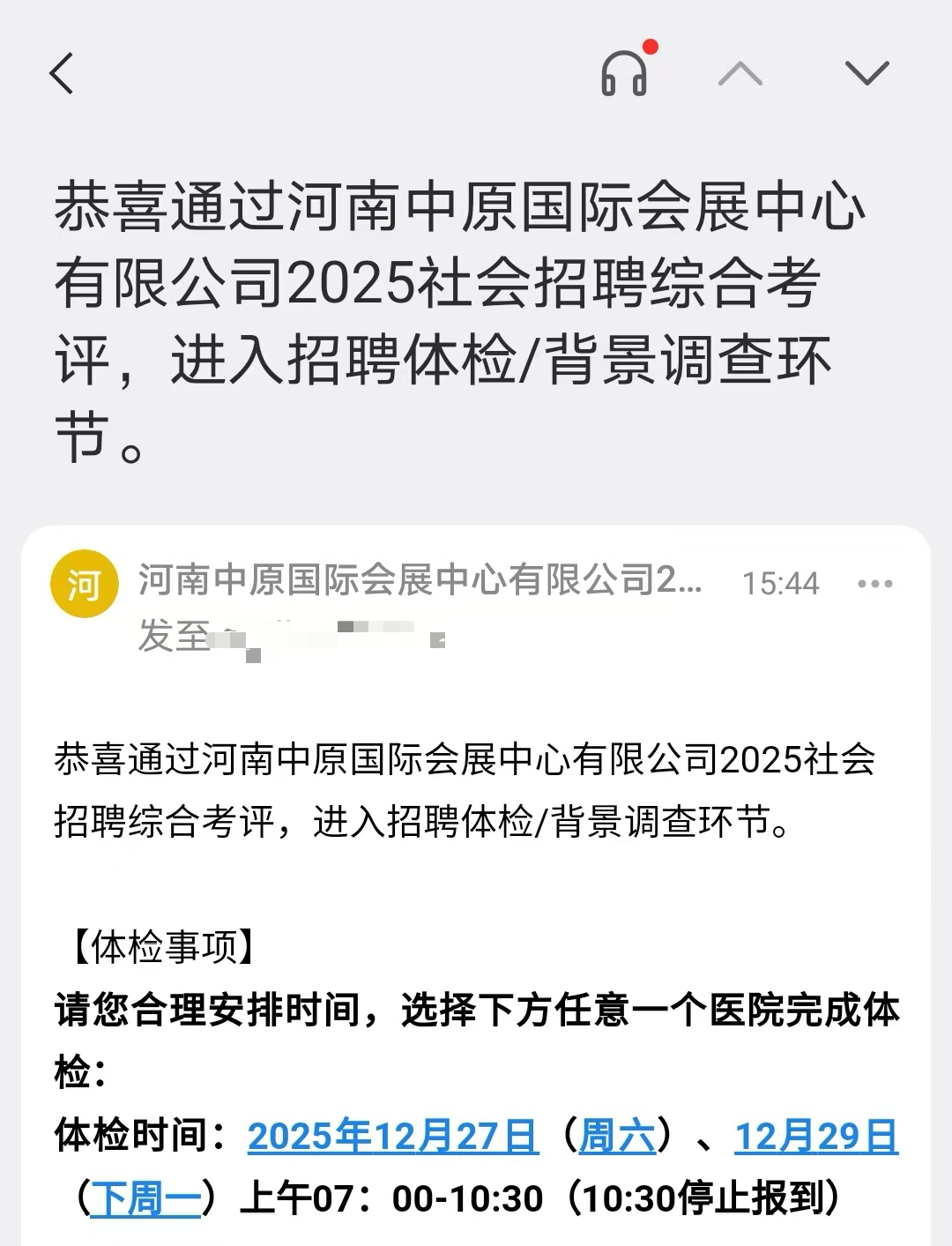The width and height of the screenshot is (952, 1246).
Task: Go to the previous email
Action: point(740,74)
